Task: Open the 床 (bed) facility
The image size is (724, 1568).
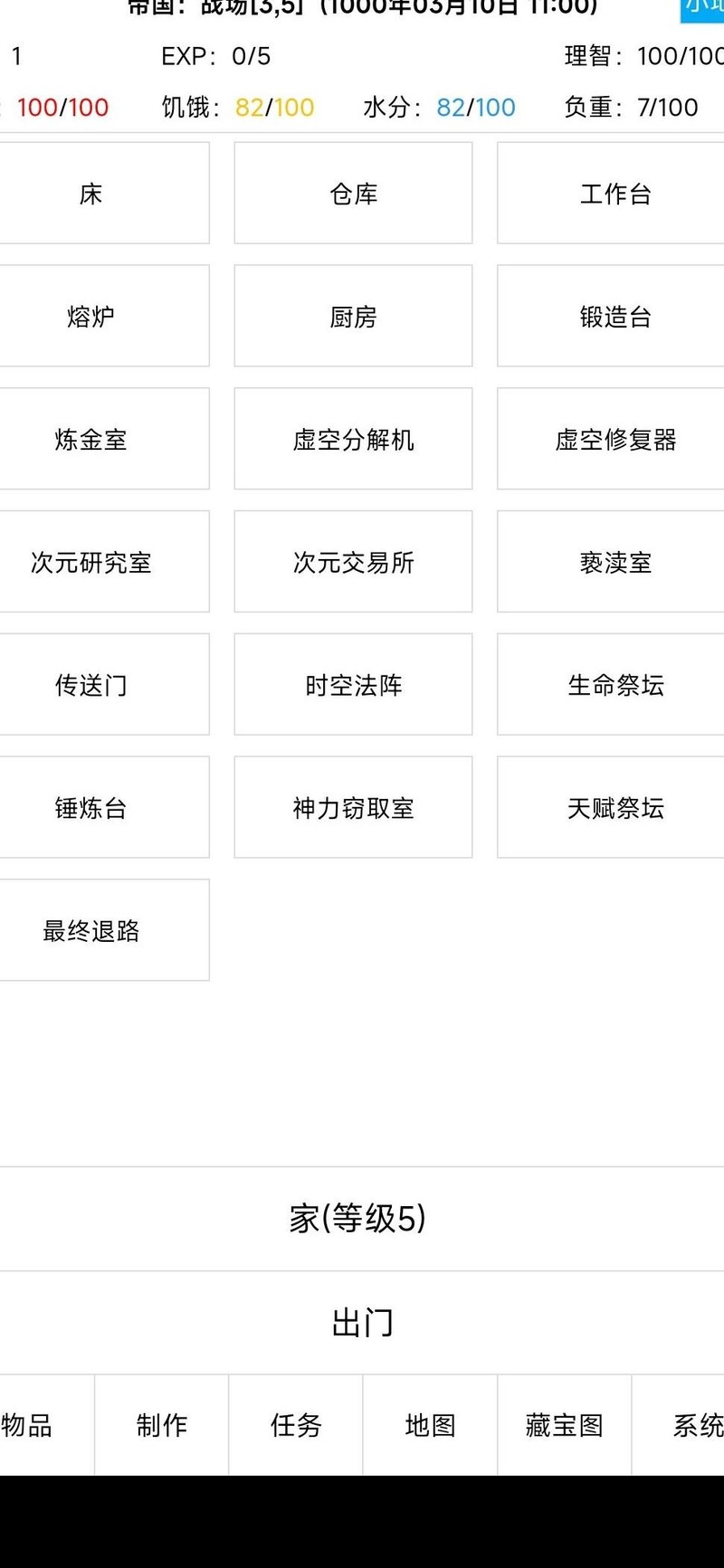Action: tap(90, 194)
